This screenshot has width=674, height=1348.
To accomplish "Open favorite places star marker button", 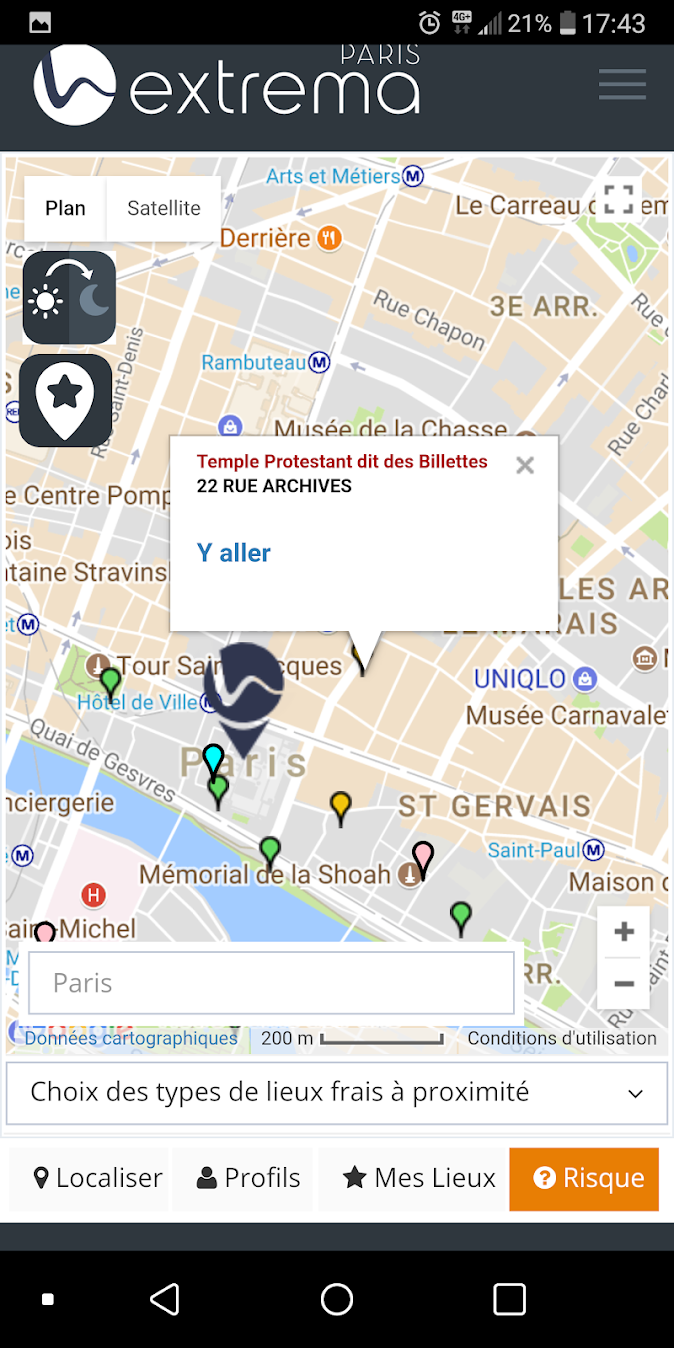I will [65, 400].
